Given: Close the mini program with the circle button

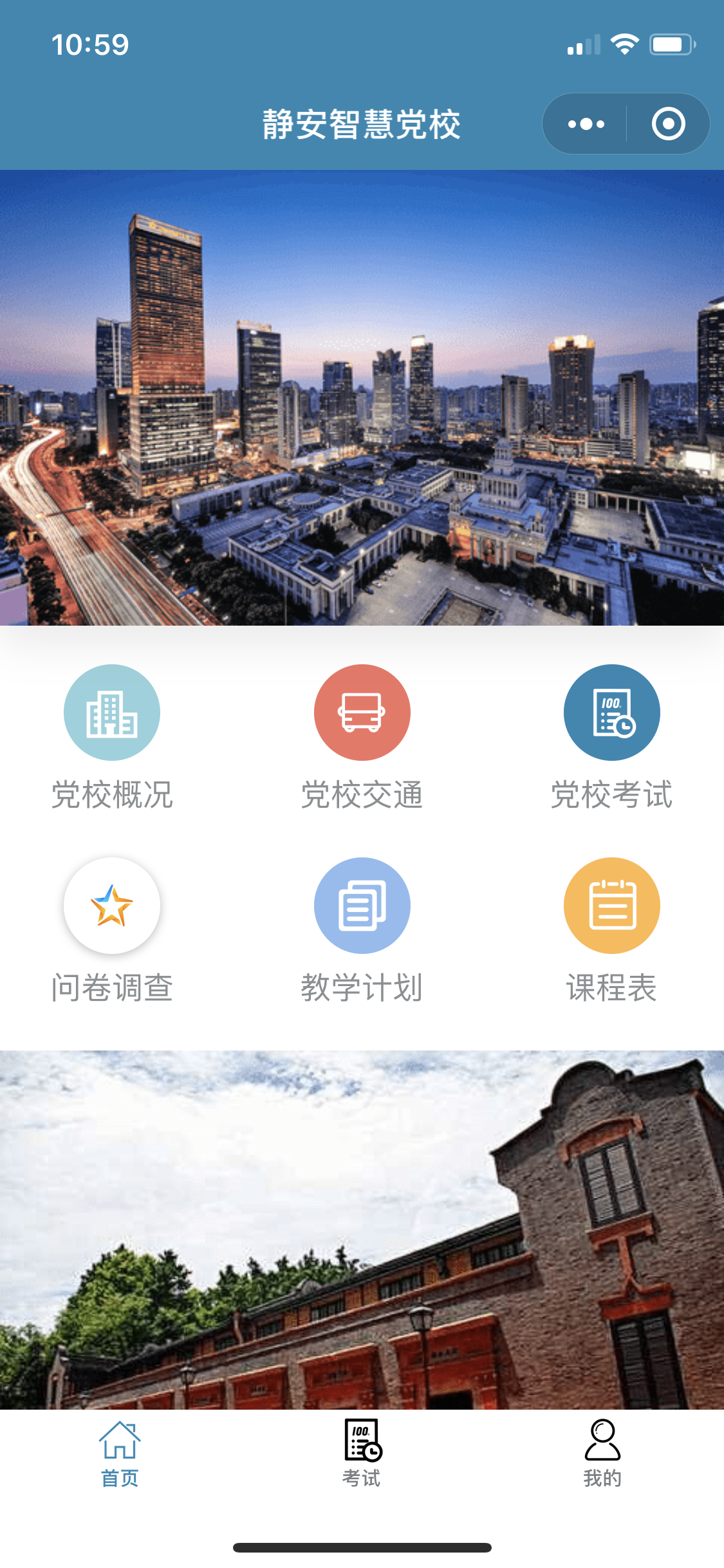Looking at the screenshot, I should [668, 124].
